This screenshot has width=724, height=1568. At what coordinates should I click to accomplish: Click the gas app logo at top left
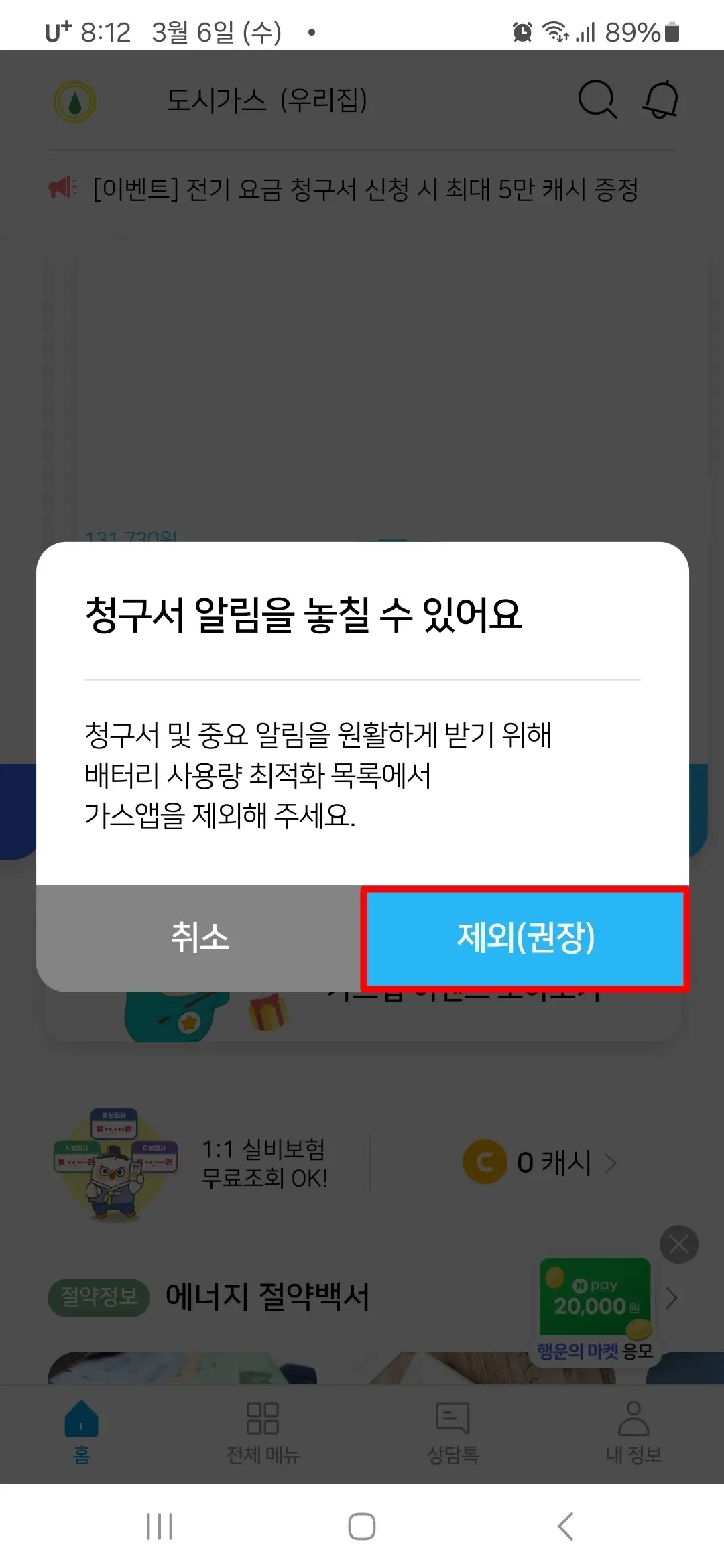point(74,102)
